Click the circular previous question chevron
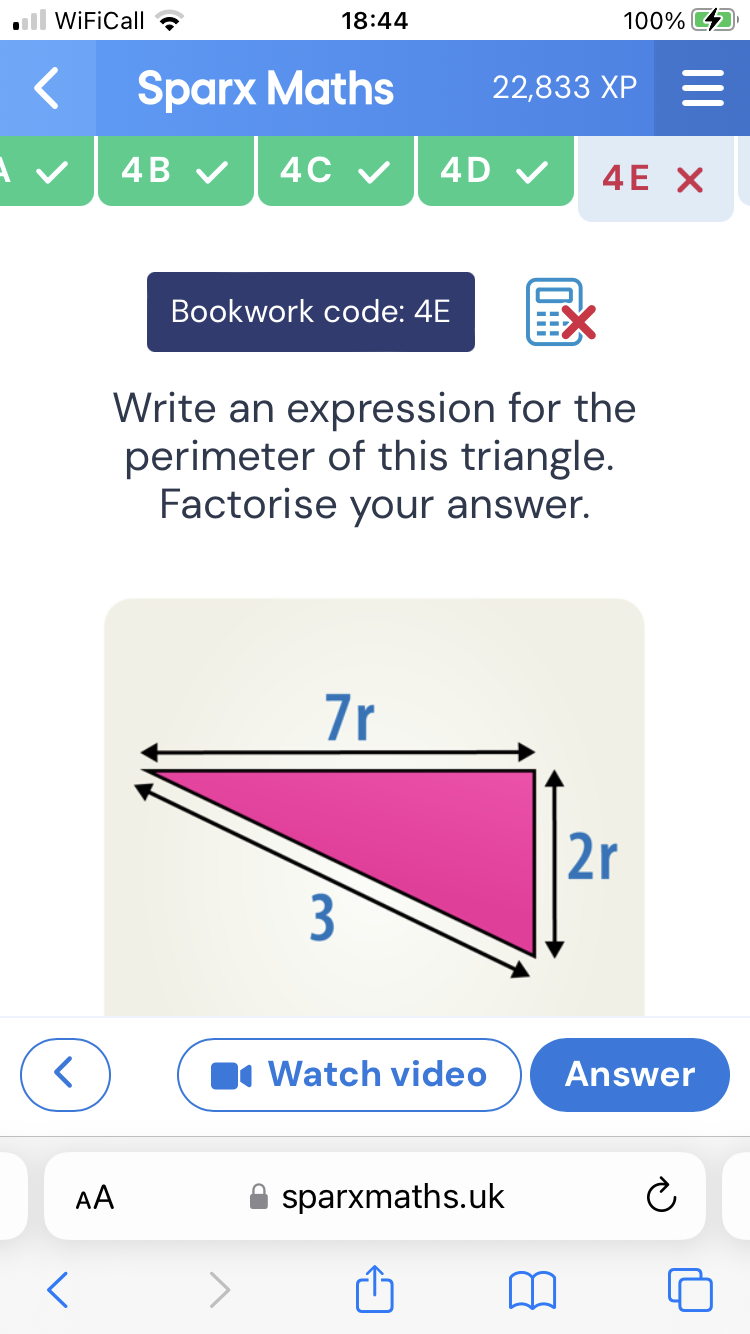Image resolution: width=750 pixels, height=1334 pixels. pos(65,1074)
